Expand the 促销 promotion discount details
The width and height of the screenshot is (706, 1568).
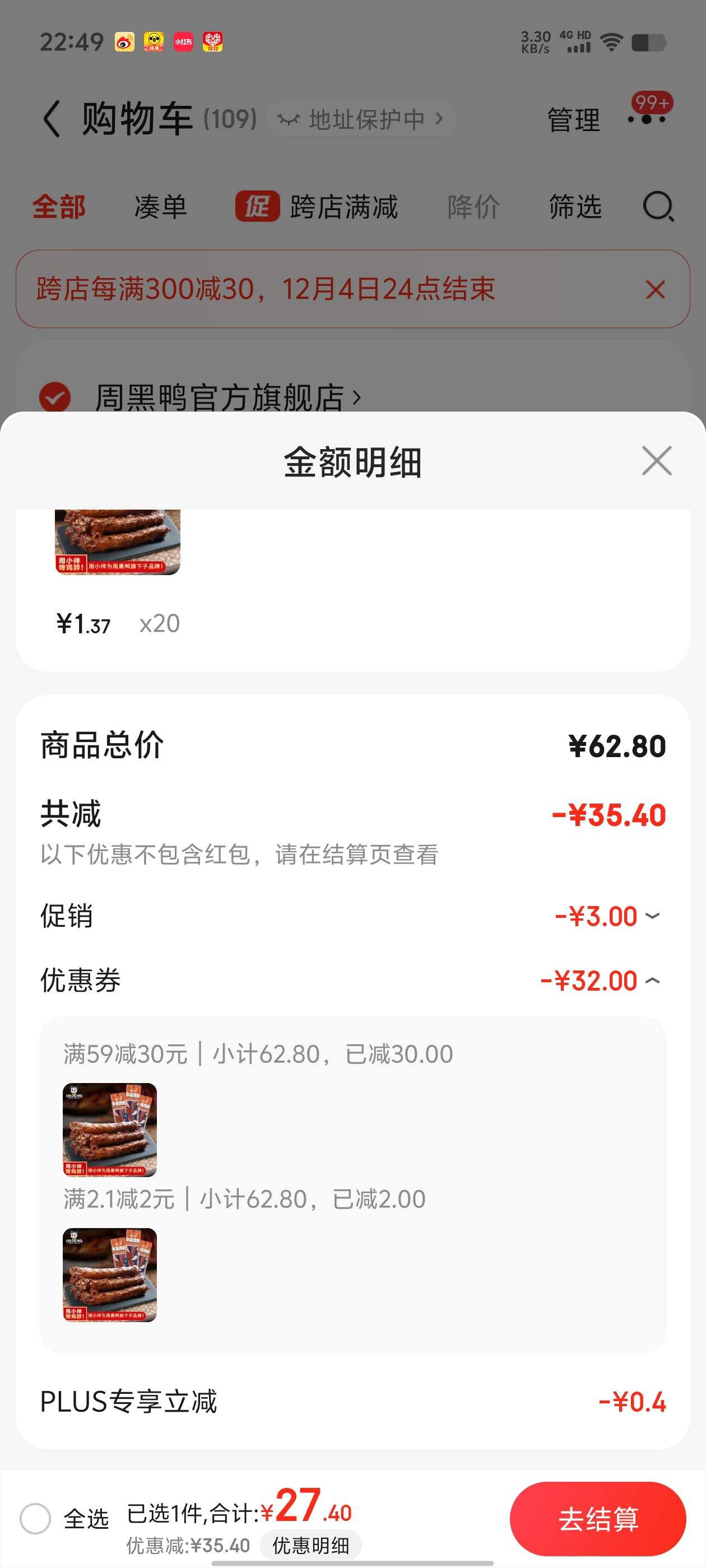tap(653, 916)
